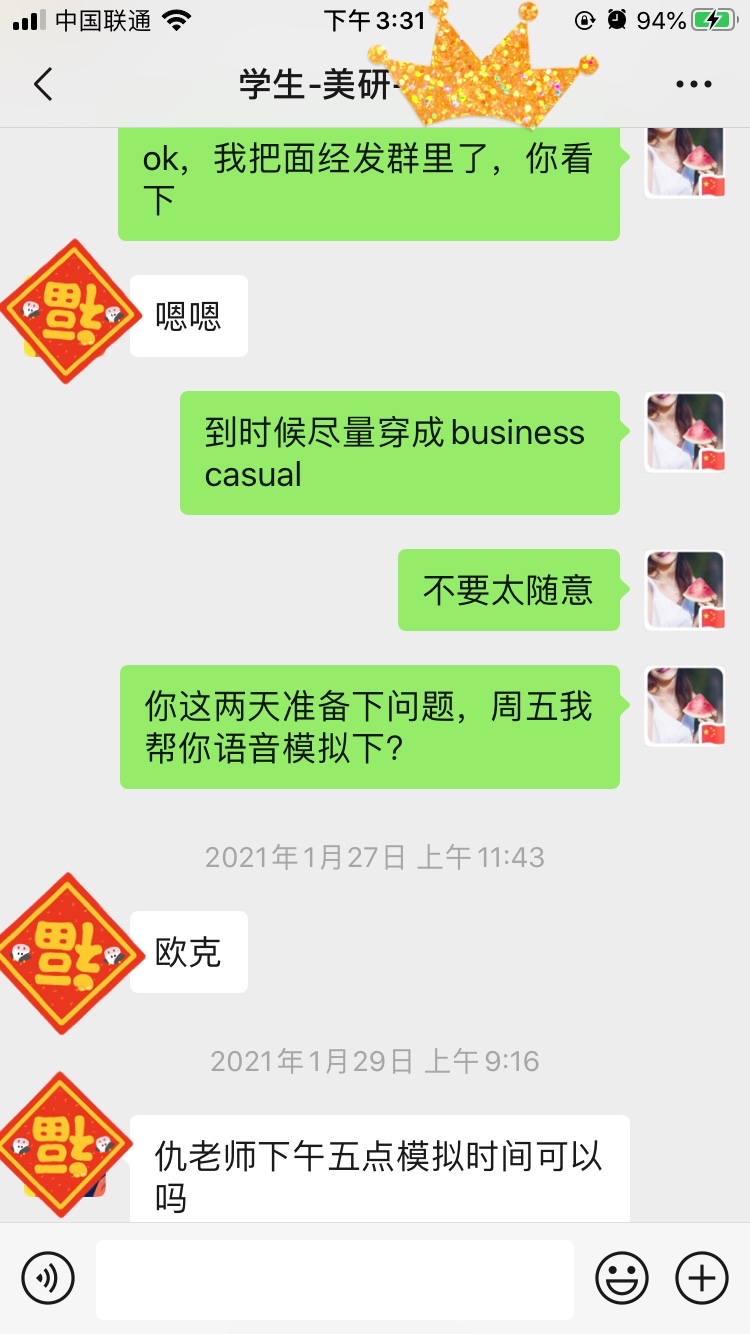The image size is (750, 1334).
Task: Open the plus attachments menu
Action: tap(702, 1278)
